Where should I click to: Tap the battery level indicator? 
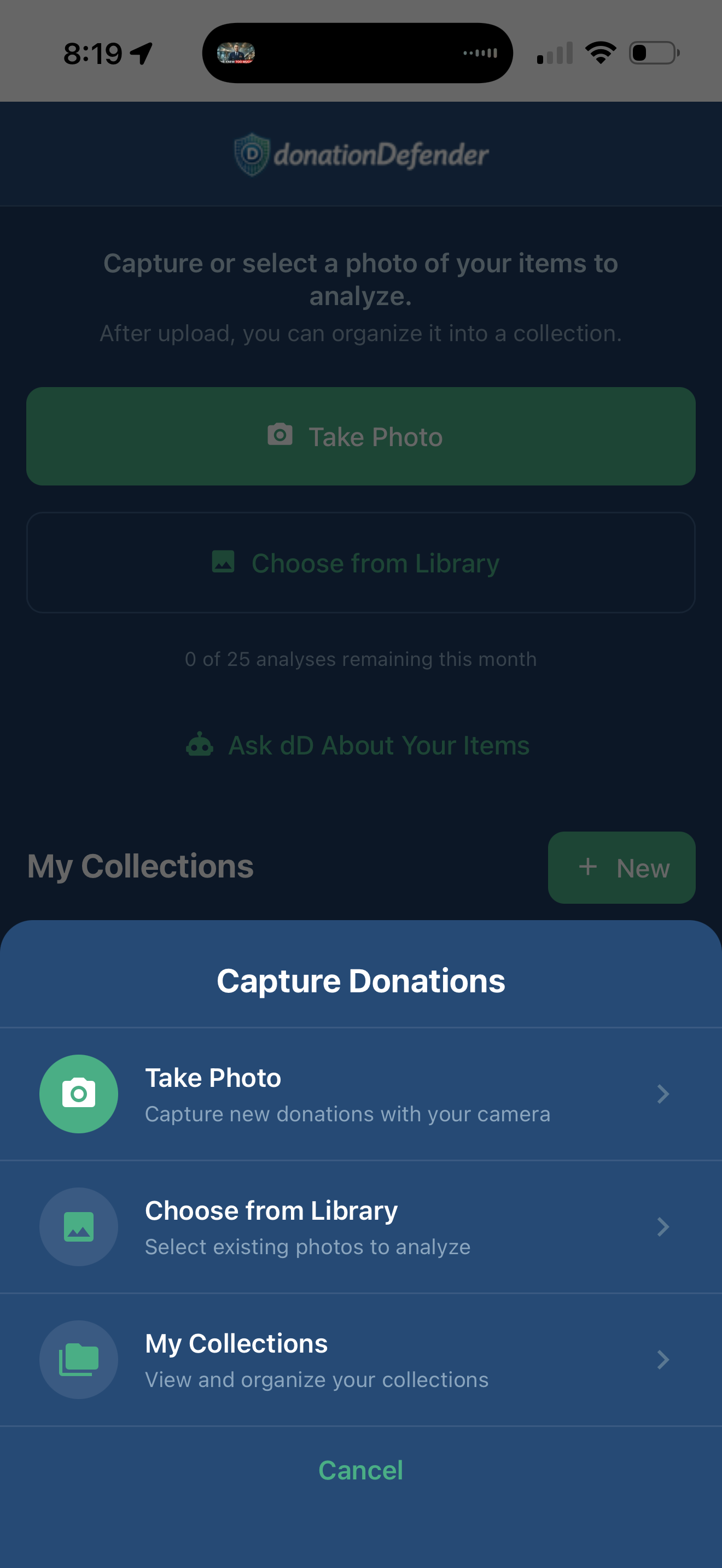point(653,52)
